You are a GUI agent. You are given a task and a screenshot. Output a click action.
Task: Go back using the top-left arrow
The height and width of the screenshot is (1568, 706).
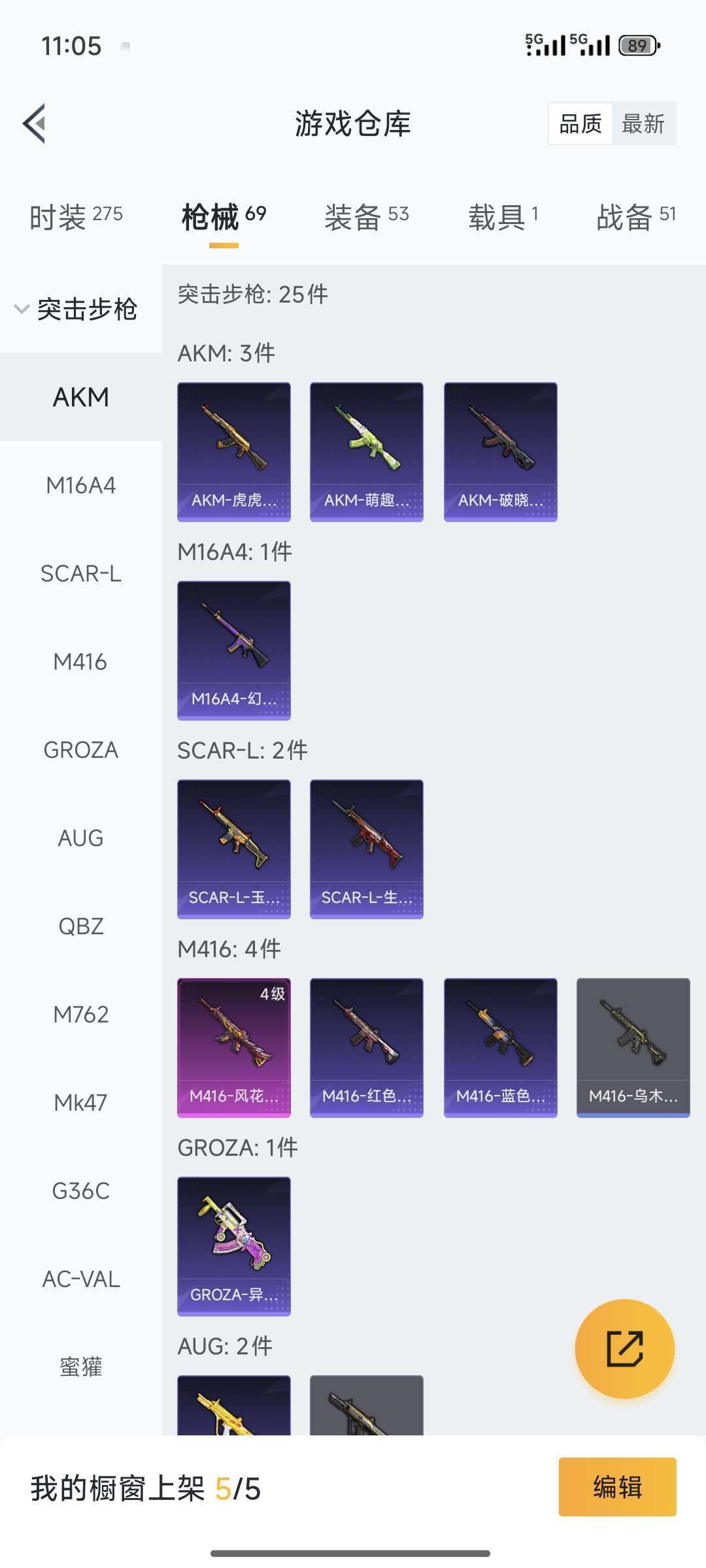point(35,123)
